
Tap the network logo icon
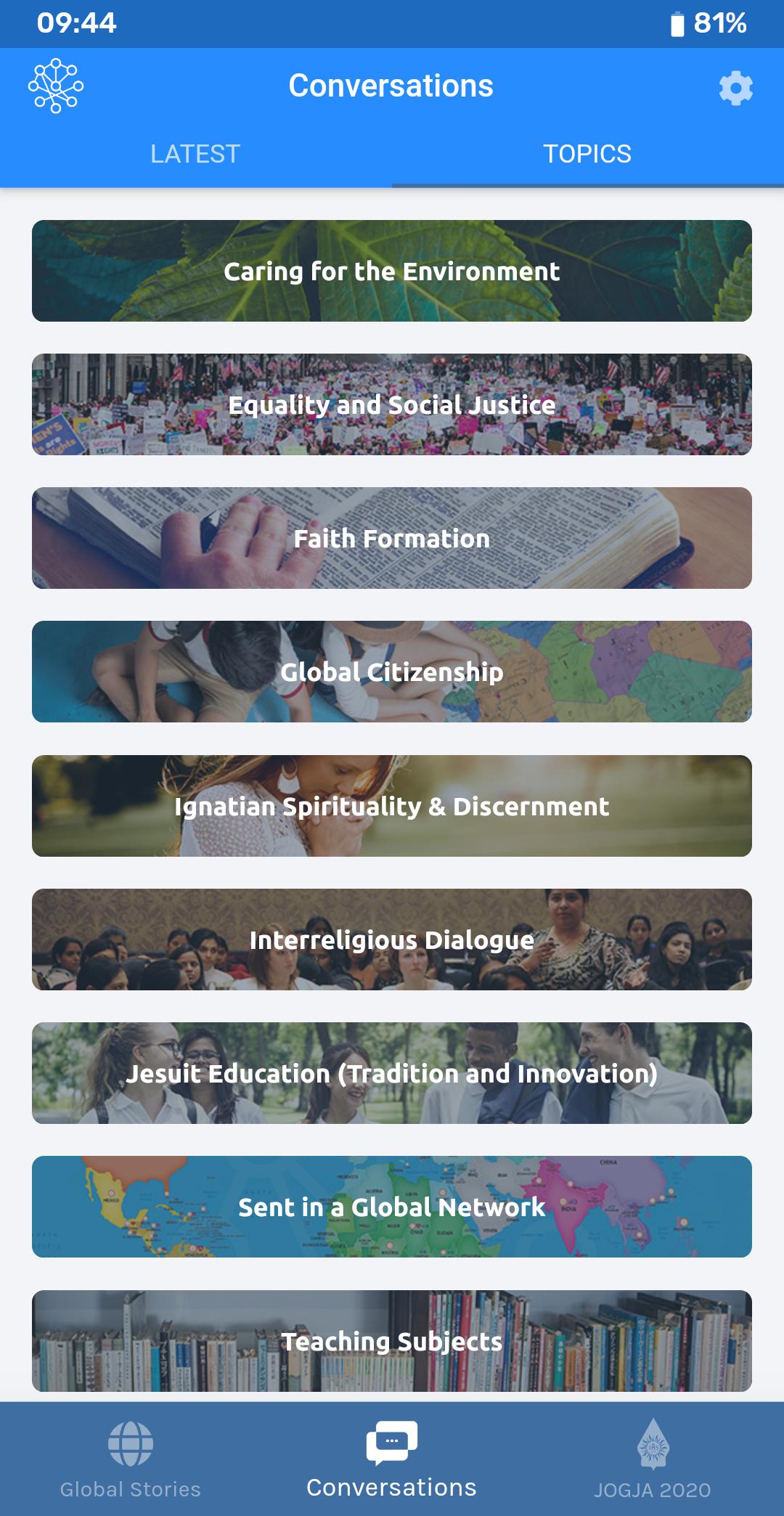[56, 86]
